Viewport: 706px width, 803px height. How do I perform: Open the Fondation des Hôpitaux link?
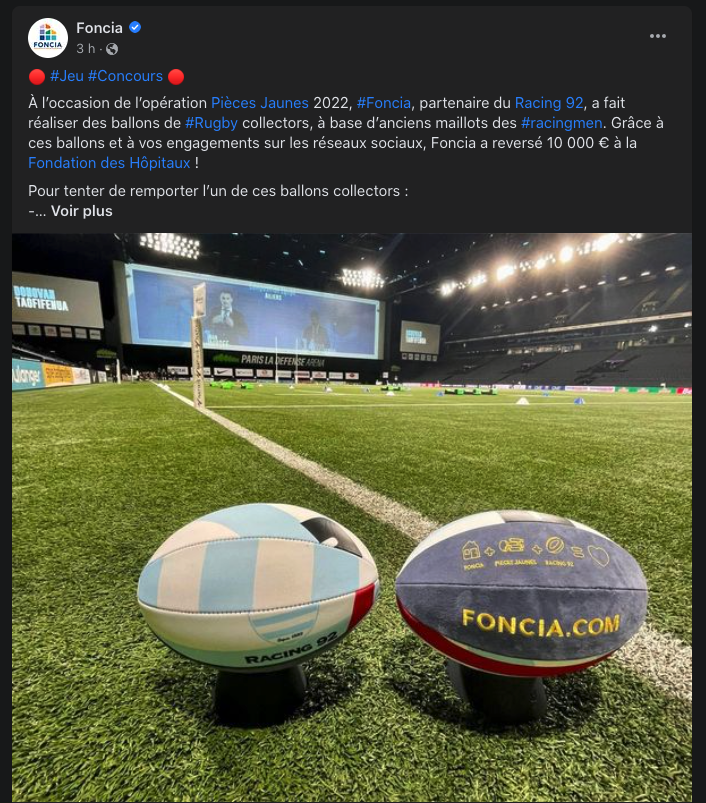109,163
